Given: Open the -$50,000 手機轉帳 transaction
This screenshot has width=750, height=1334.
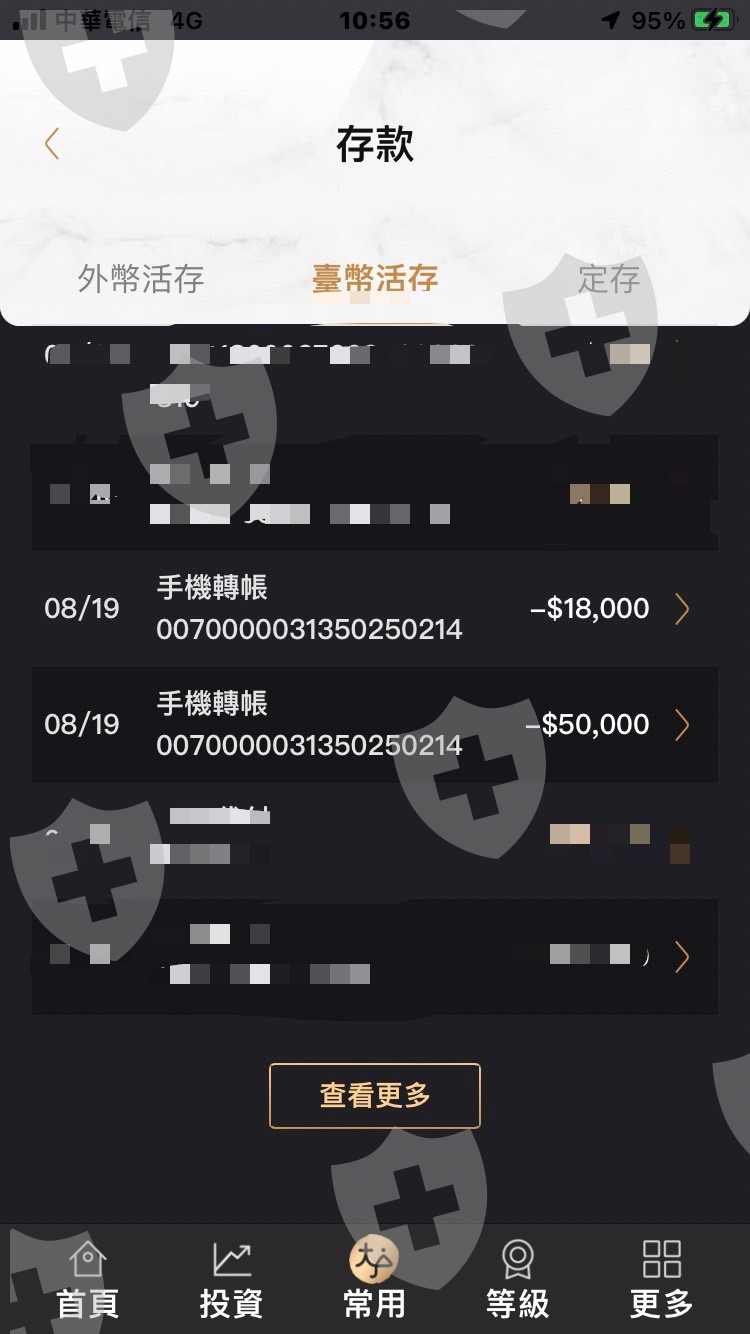Looking at the screenshot, I should click(x=375, y=724).
